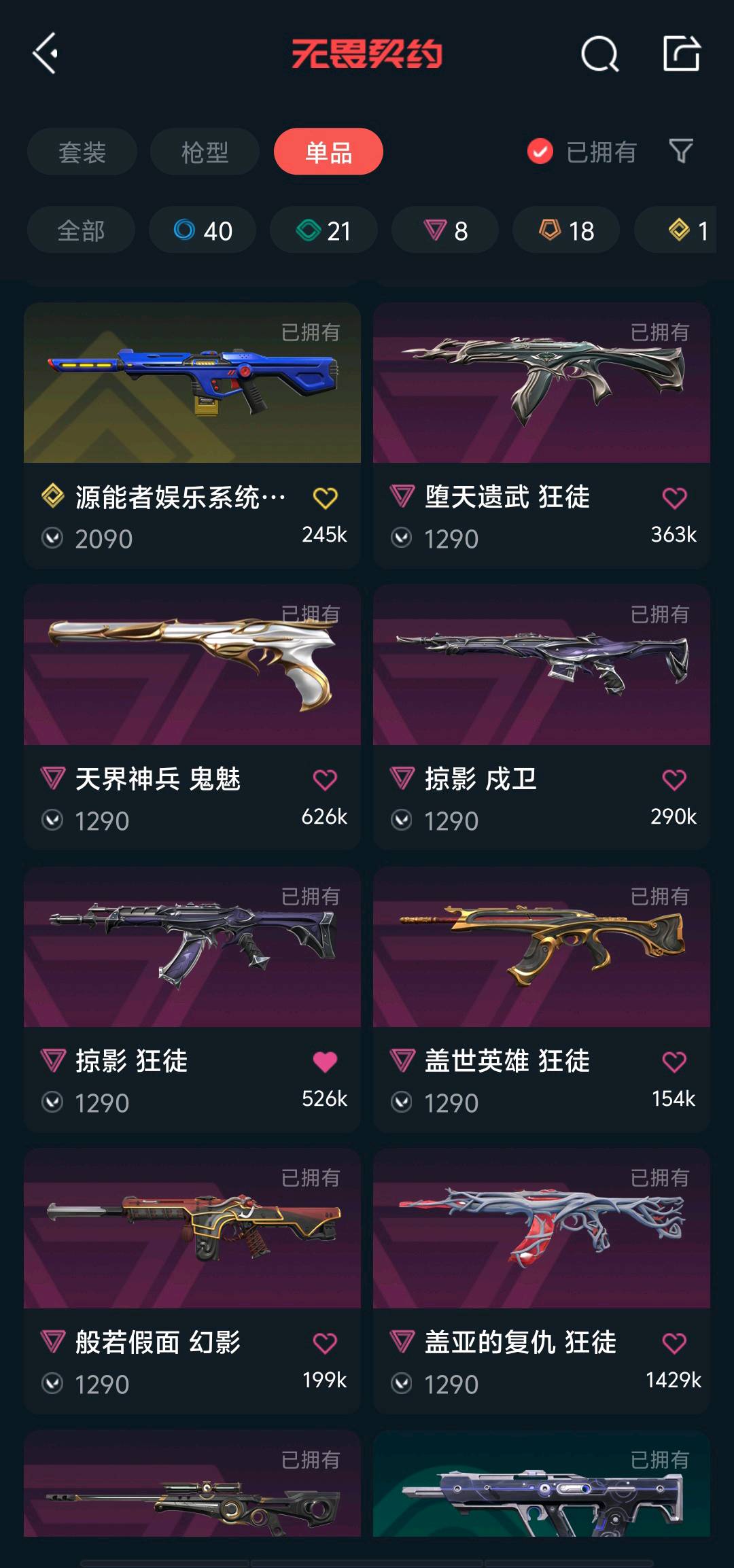Filter by the pink rarity chip showing 8

445,230
